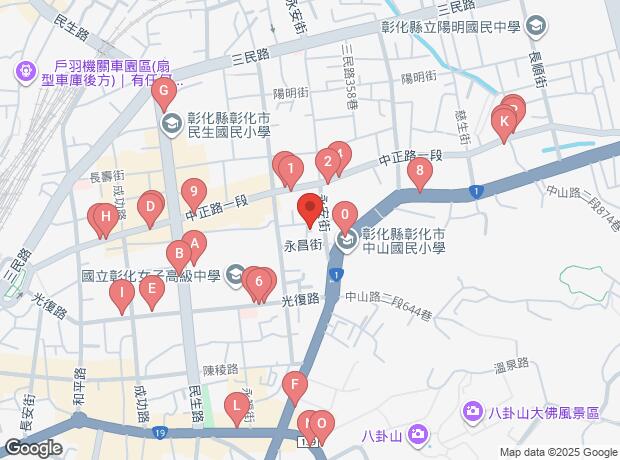Image resolution: width=620 pixels, height=460 pixels.
Task: Open the map marker labeled E
Action: 151,291
